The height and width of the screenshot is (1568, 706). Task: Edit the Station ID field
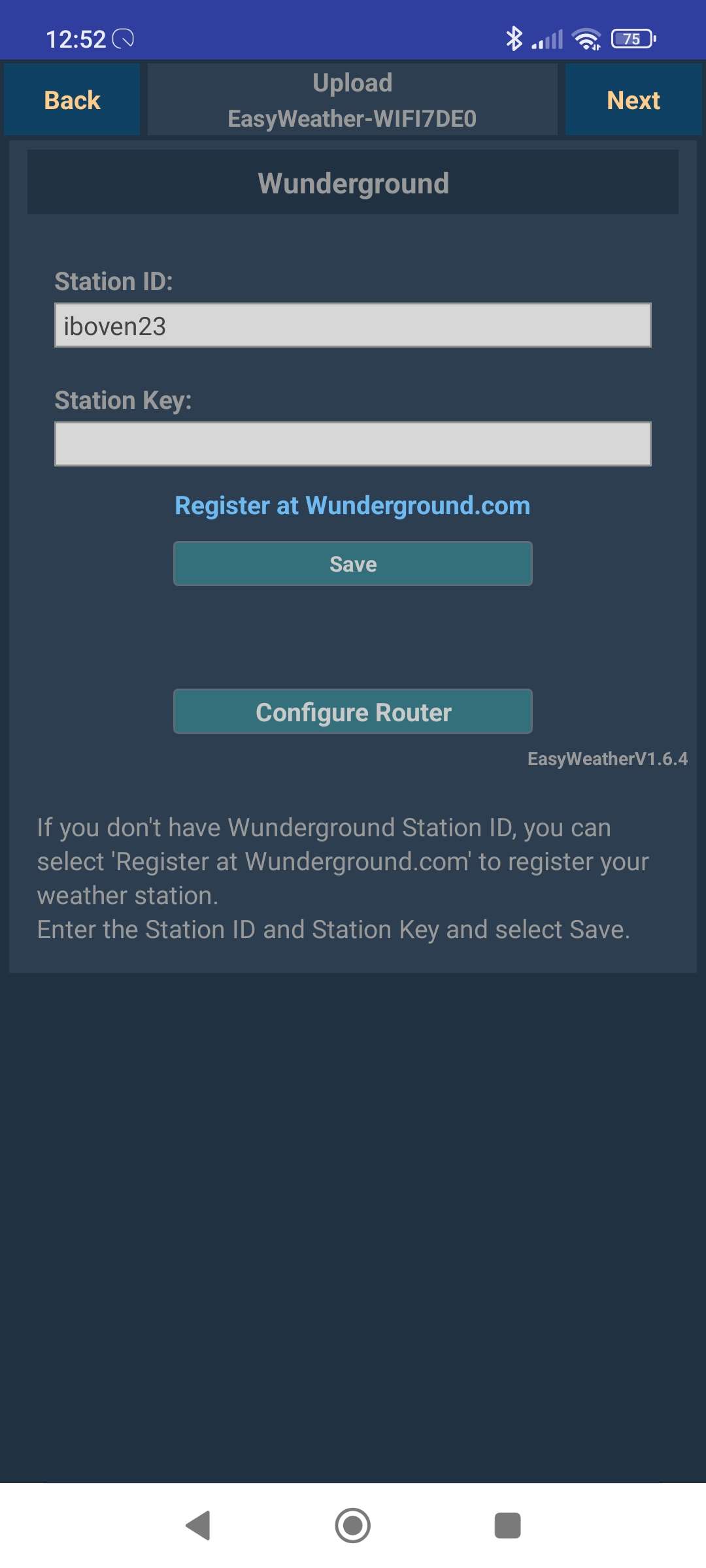(x=352, y=325)
